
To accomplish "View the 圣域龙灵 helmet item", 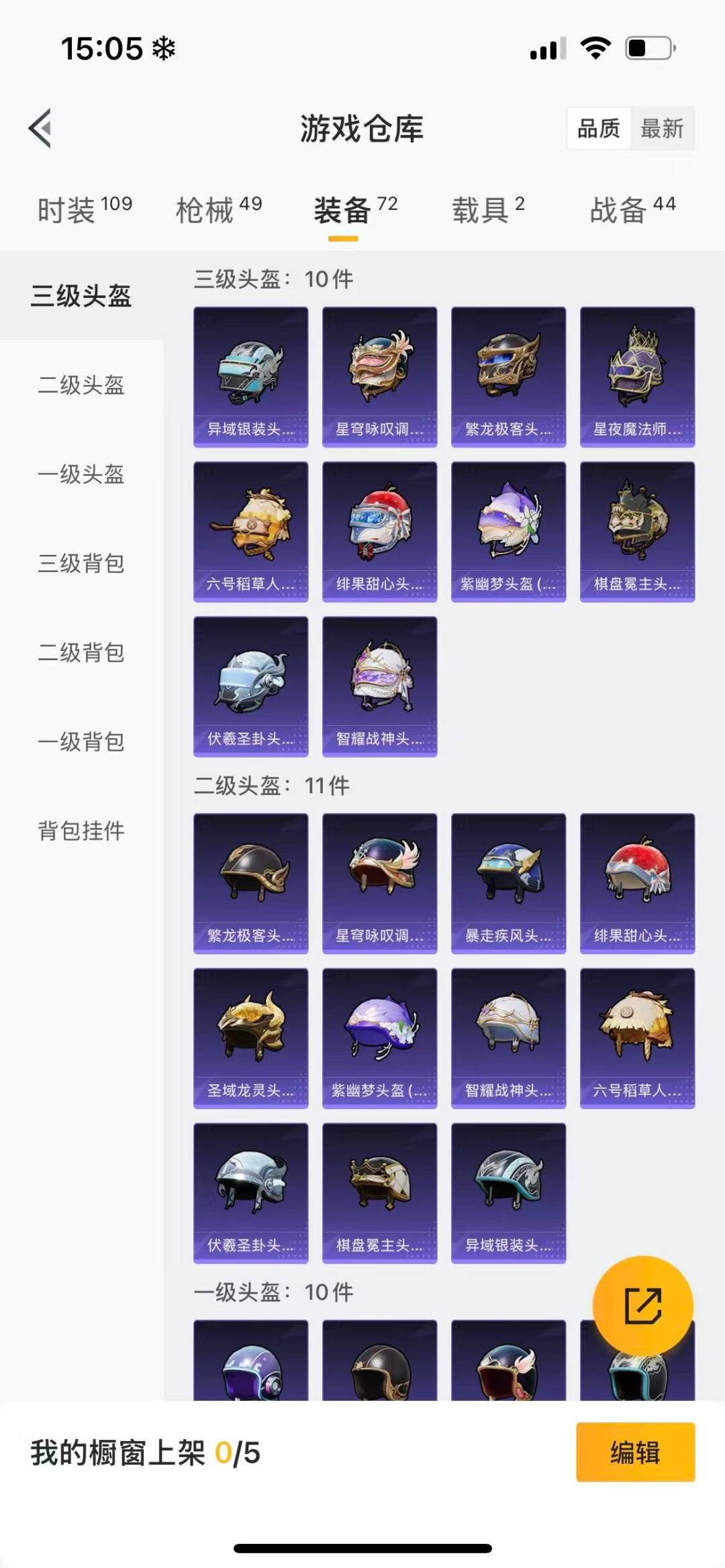I will coord(250,1038).
